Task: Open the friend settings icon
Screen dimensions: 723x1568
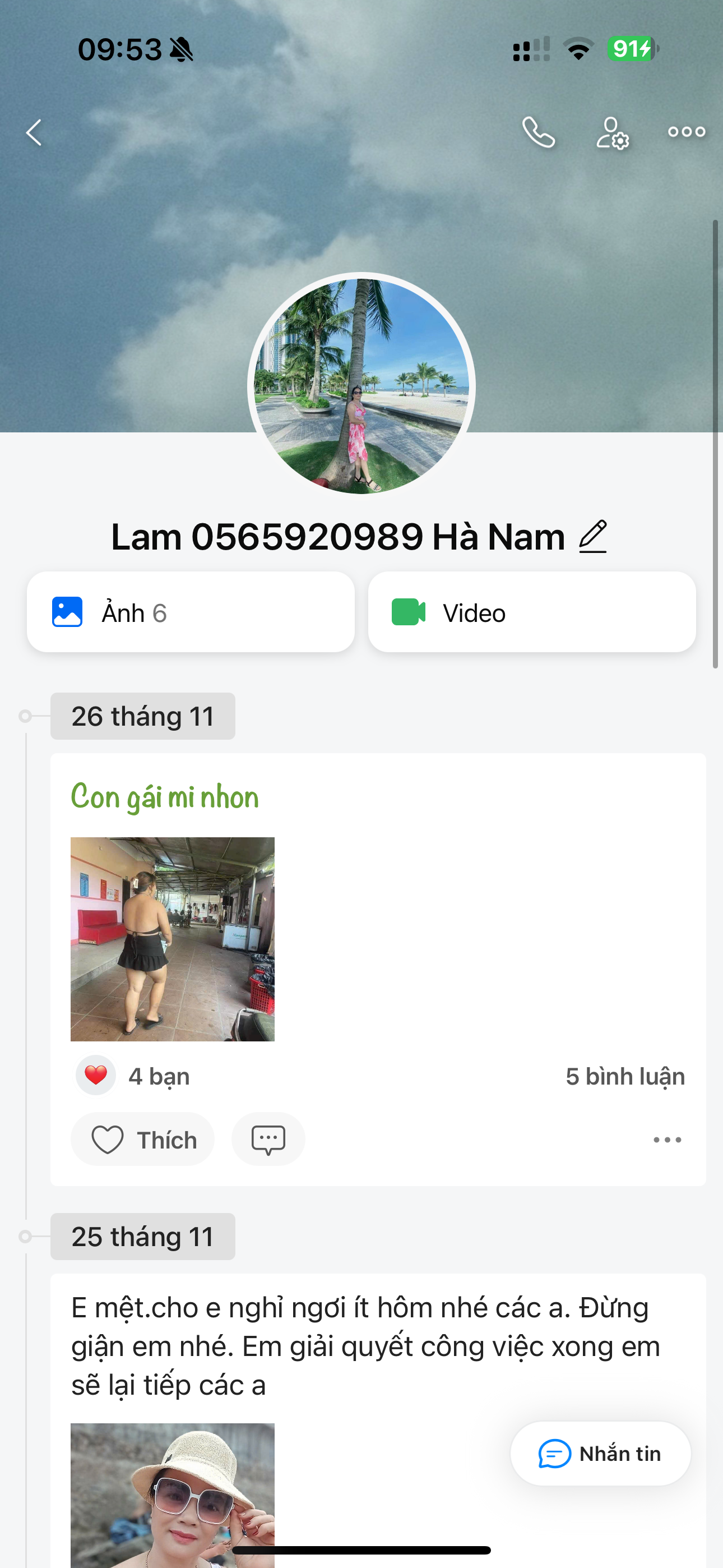Action: point(612,133)
